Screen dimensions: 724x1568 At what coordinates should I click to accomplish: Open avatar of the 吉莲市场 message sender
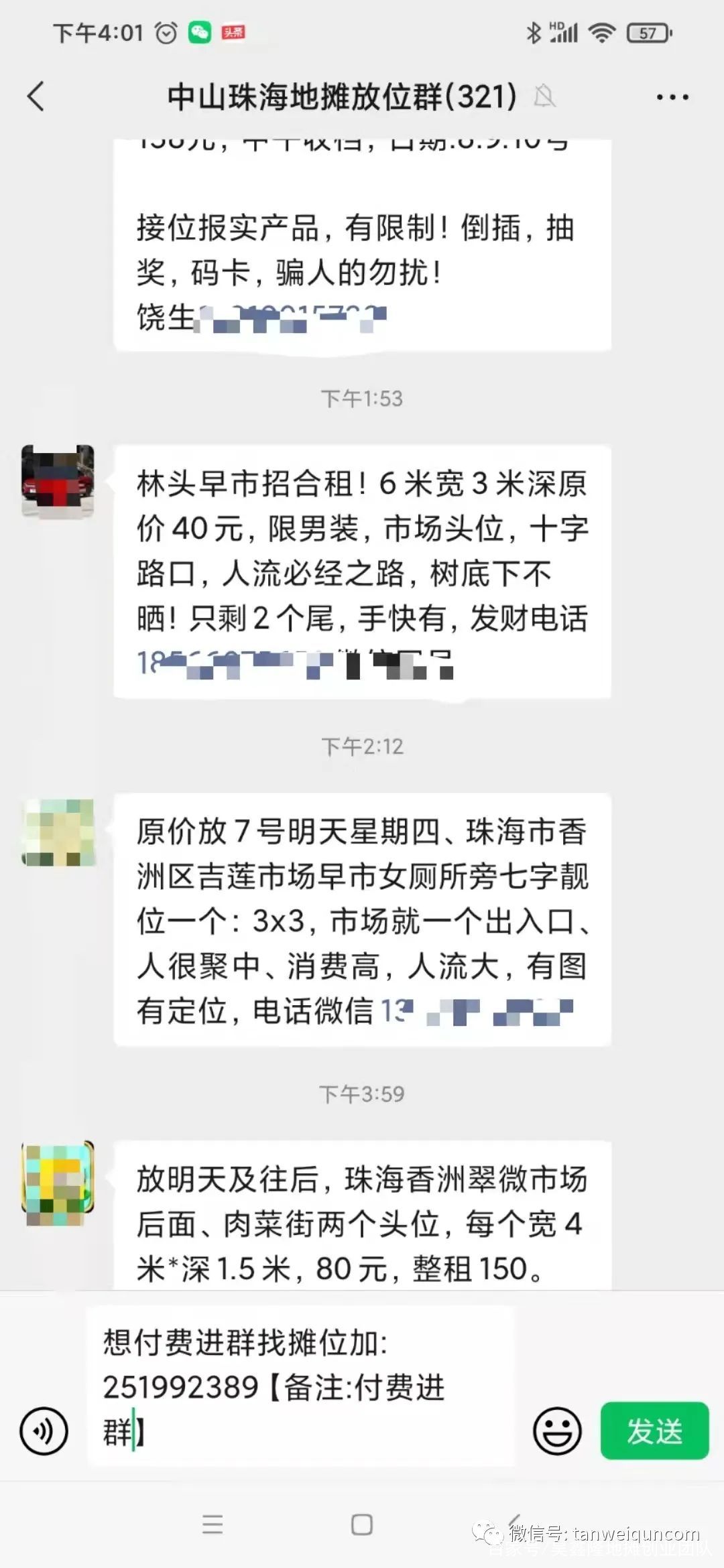click(x=58, y=832)
